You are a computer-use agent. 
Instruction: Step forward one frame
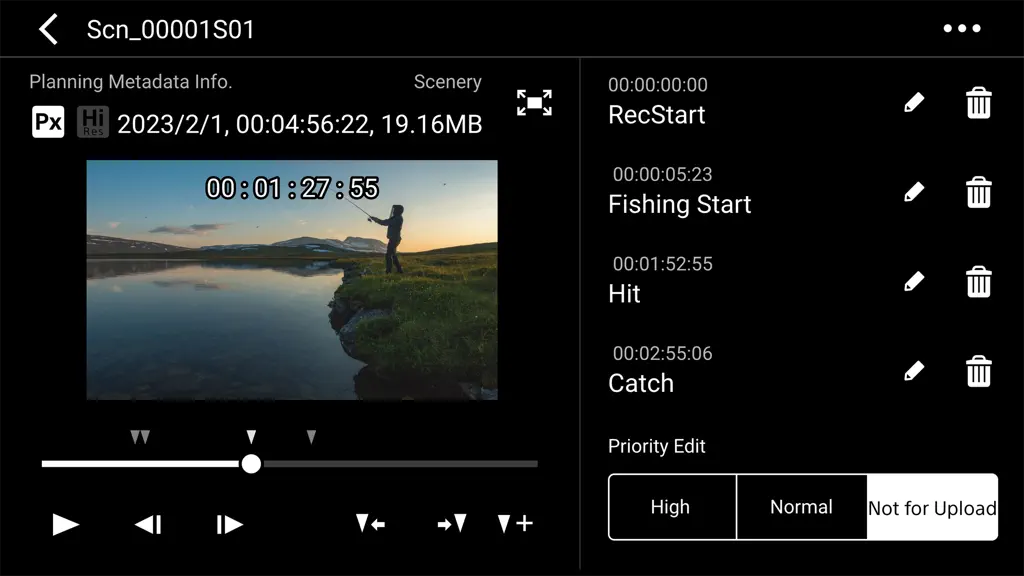pos(229,524)
